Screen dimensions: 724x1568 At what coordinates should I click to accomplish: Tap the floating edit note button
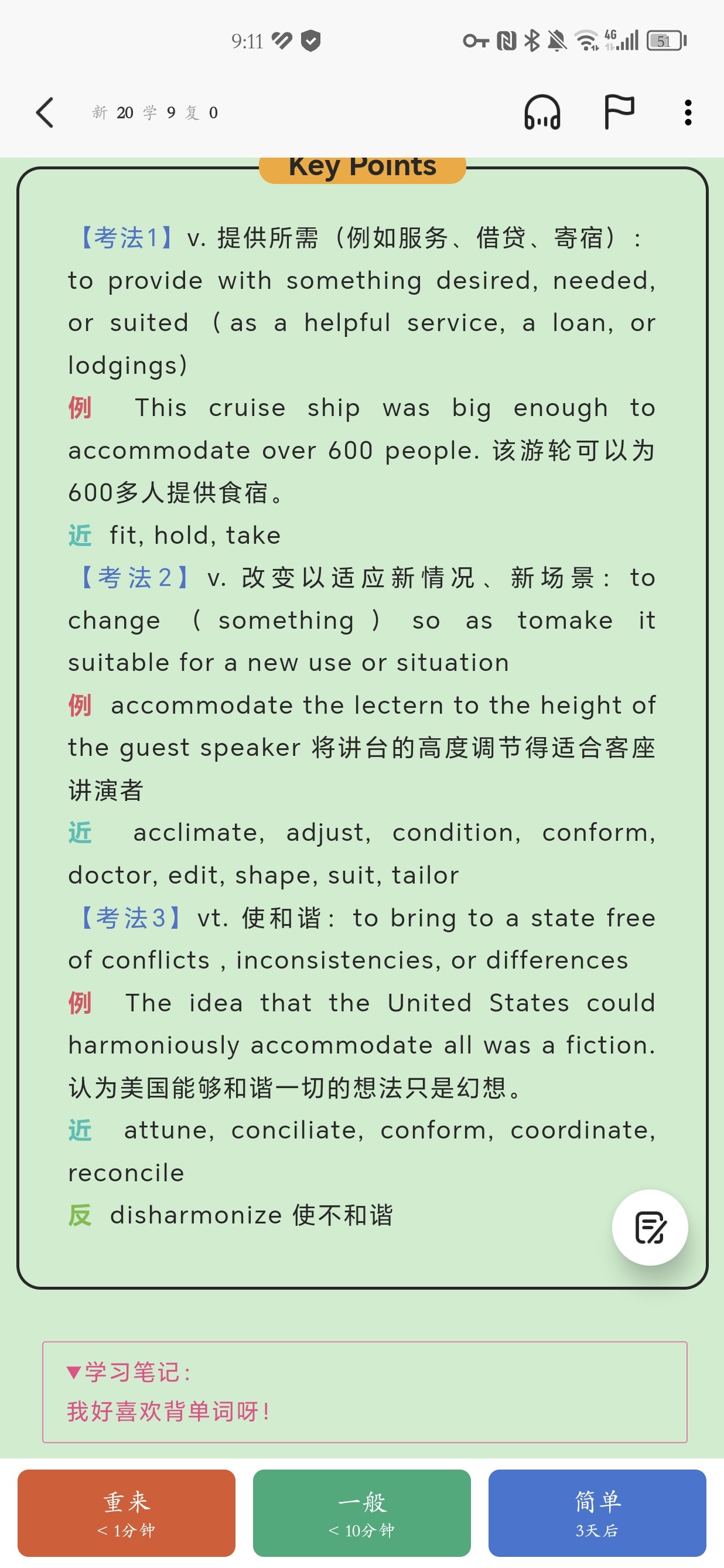(x=649, y=1227)
